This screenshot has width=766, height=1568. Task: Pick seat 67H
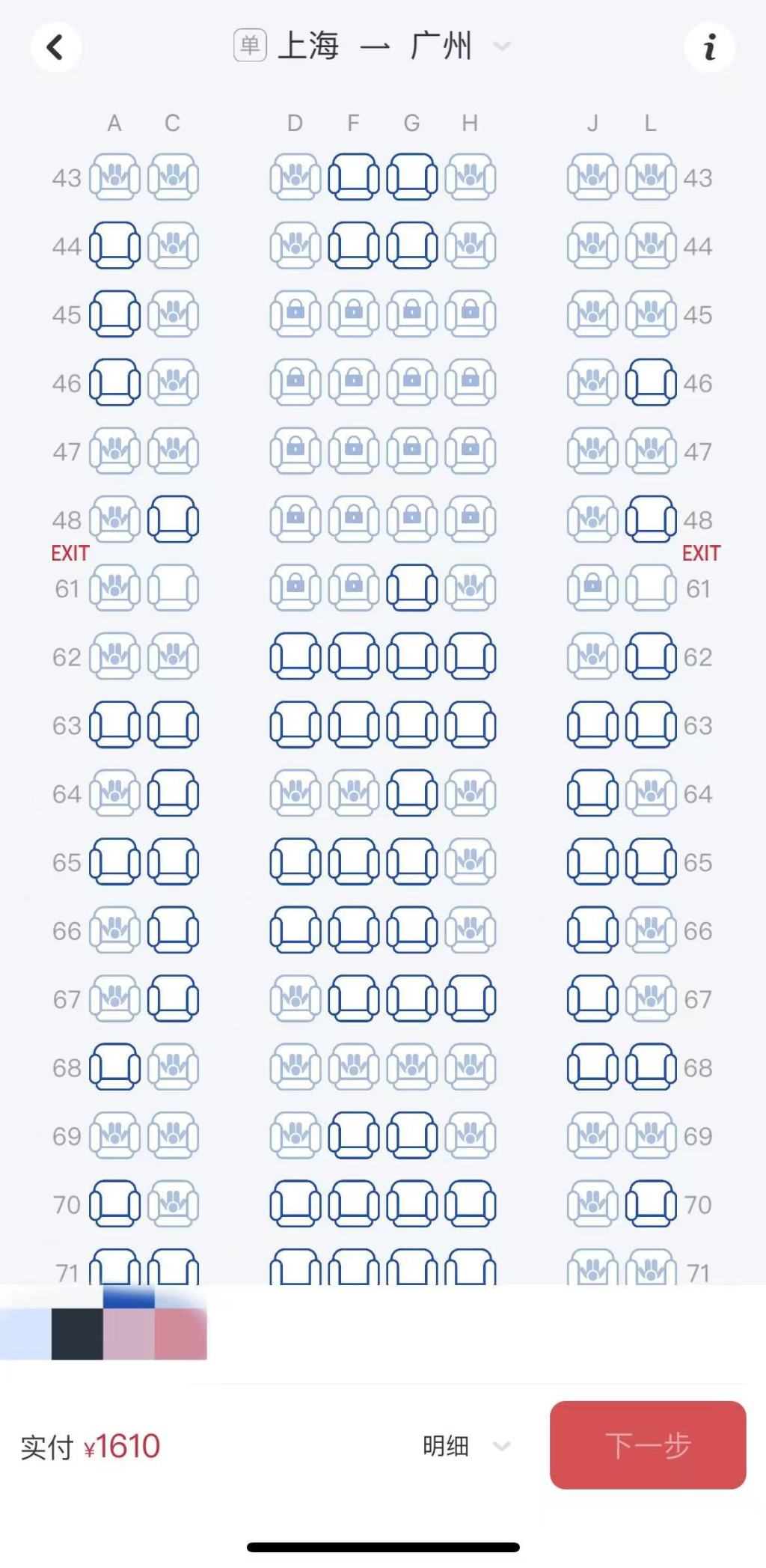(x=470, y=999)
